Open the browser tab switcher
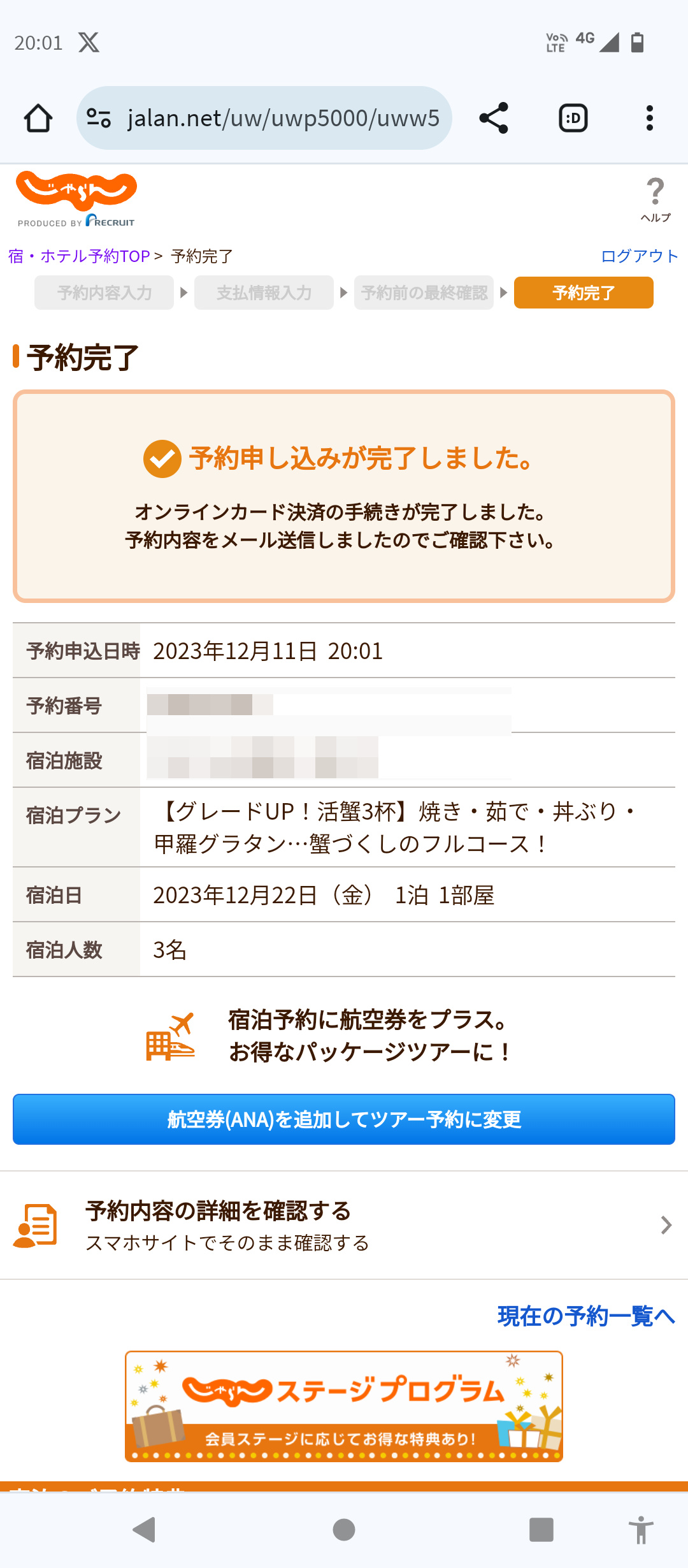This screenshot has width=688, height=1568. (x=573, y=119)
